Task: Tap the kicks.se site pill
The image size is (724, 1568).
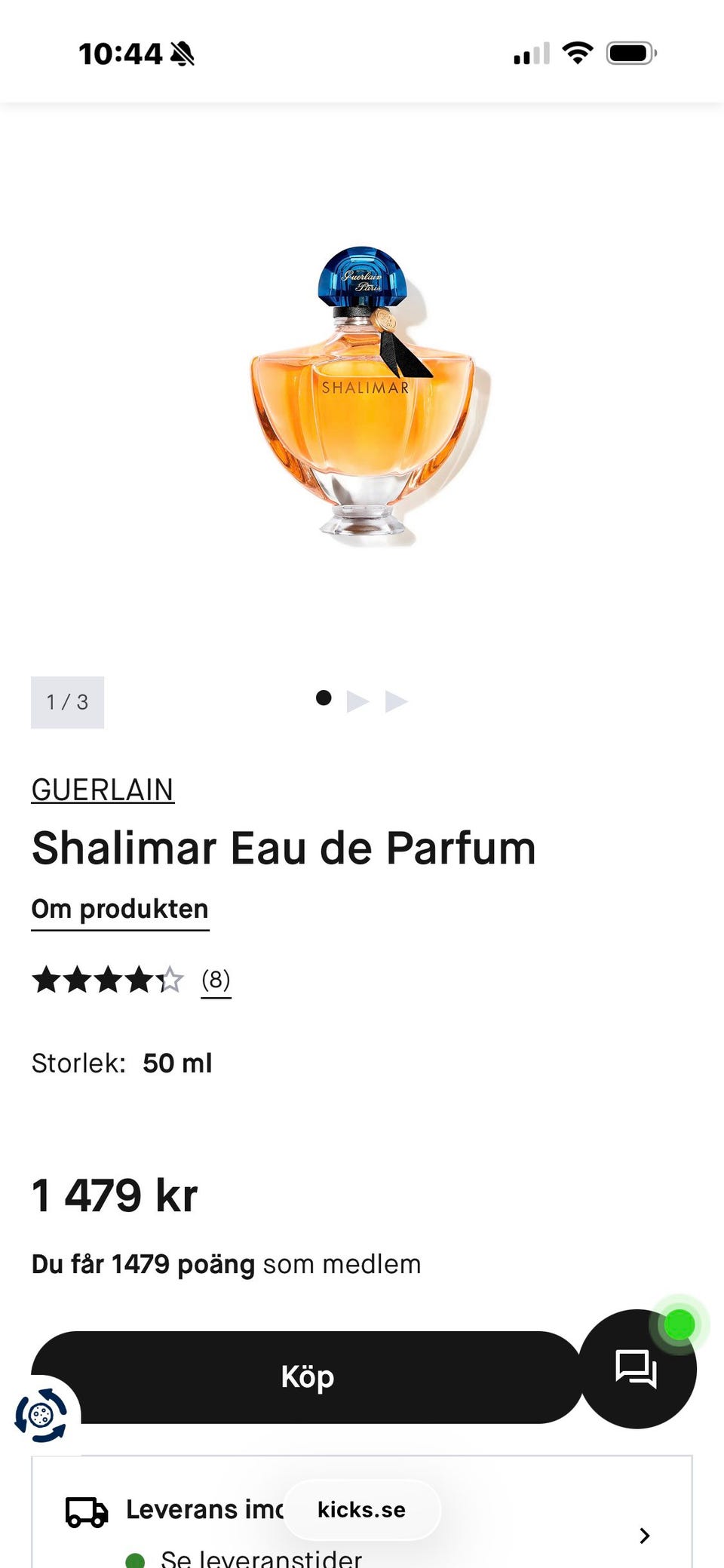Action: coord(362,1510)
